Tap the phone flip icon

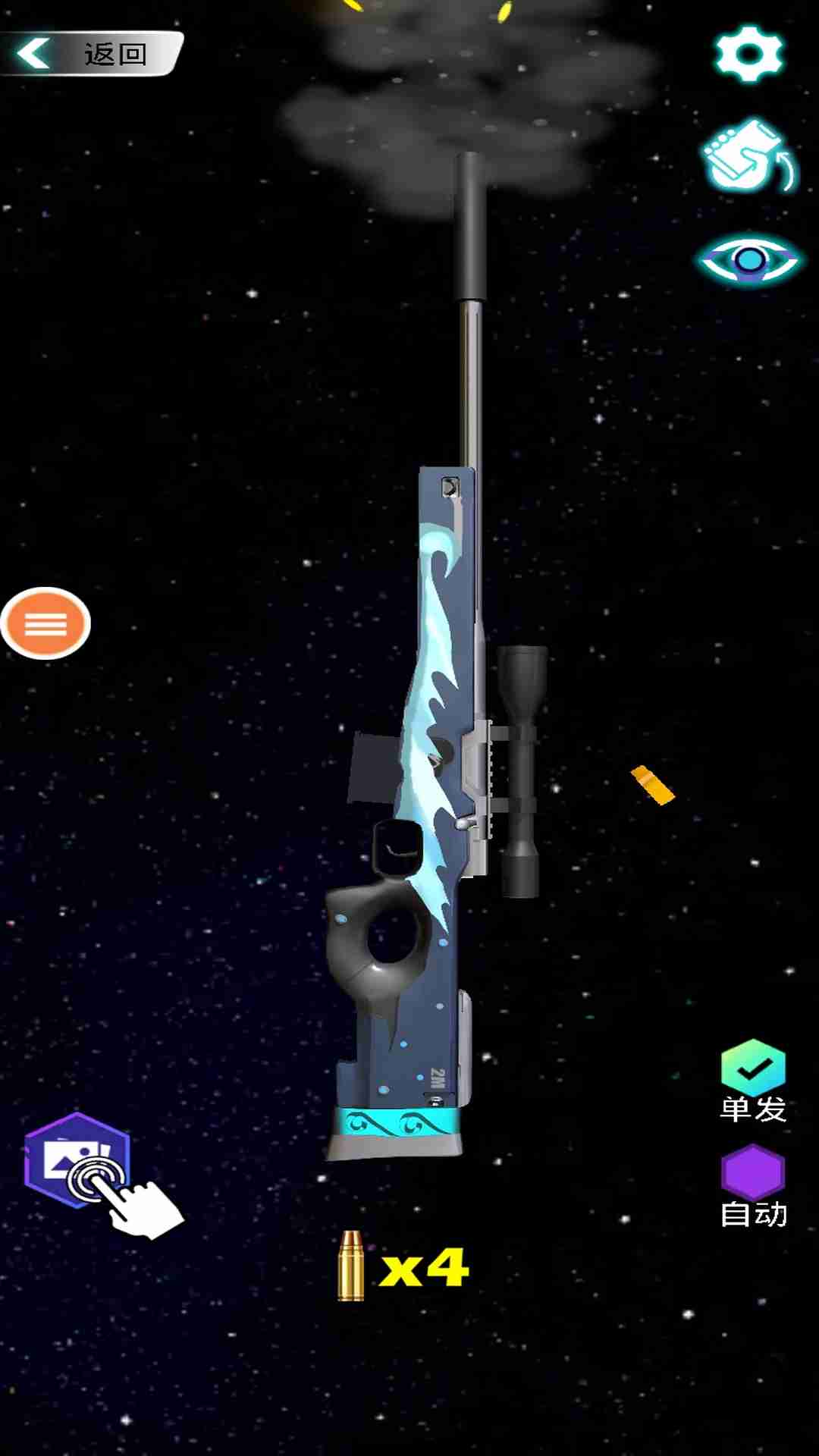748,156
